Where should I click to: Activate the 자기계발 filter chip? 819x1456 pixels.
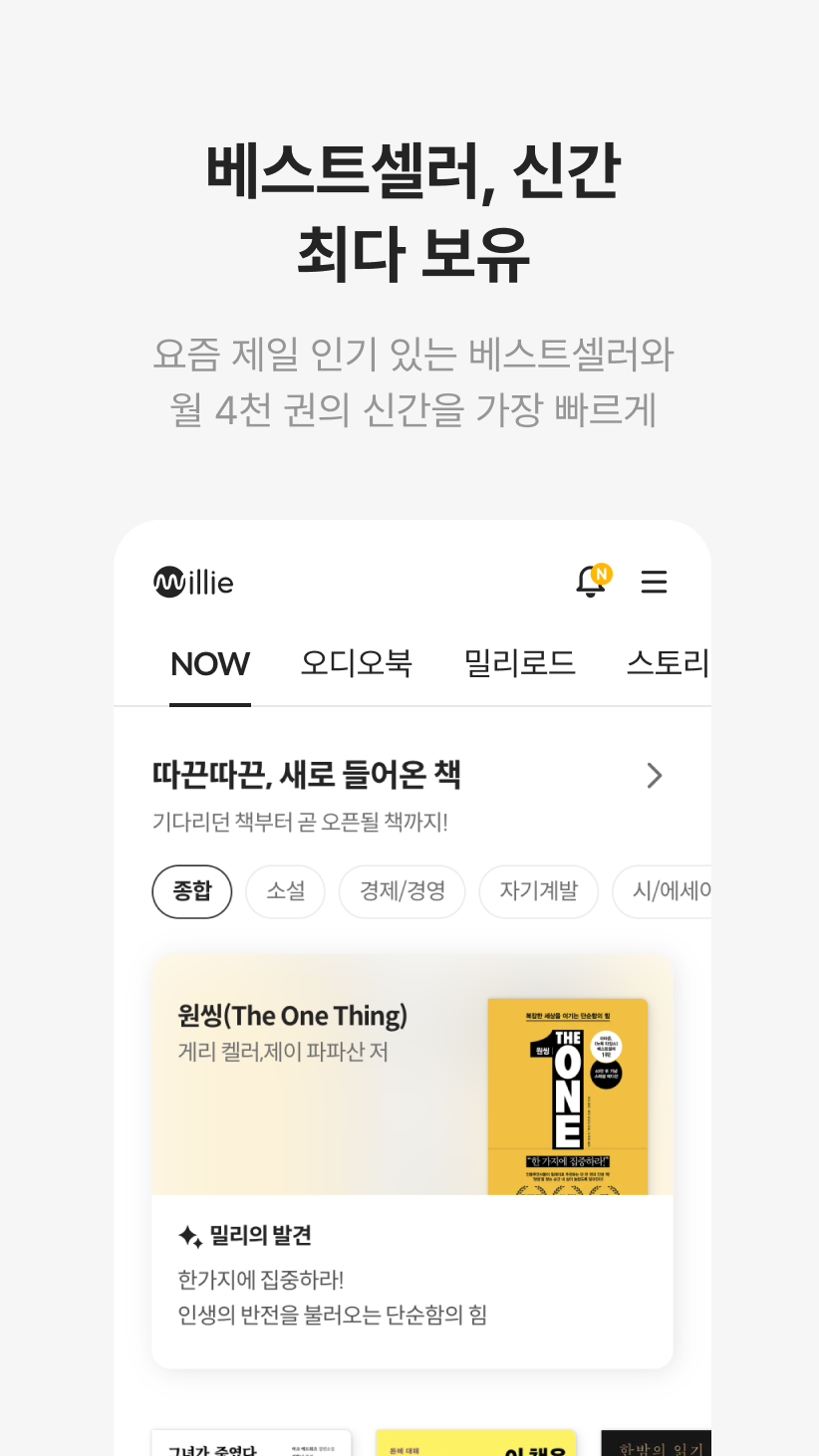538,891
